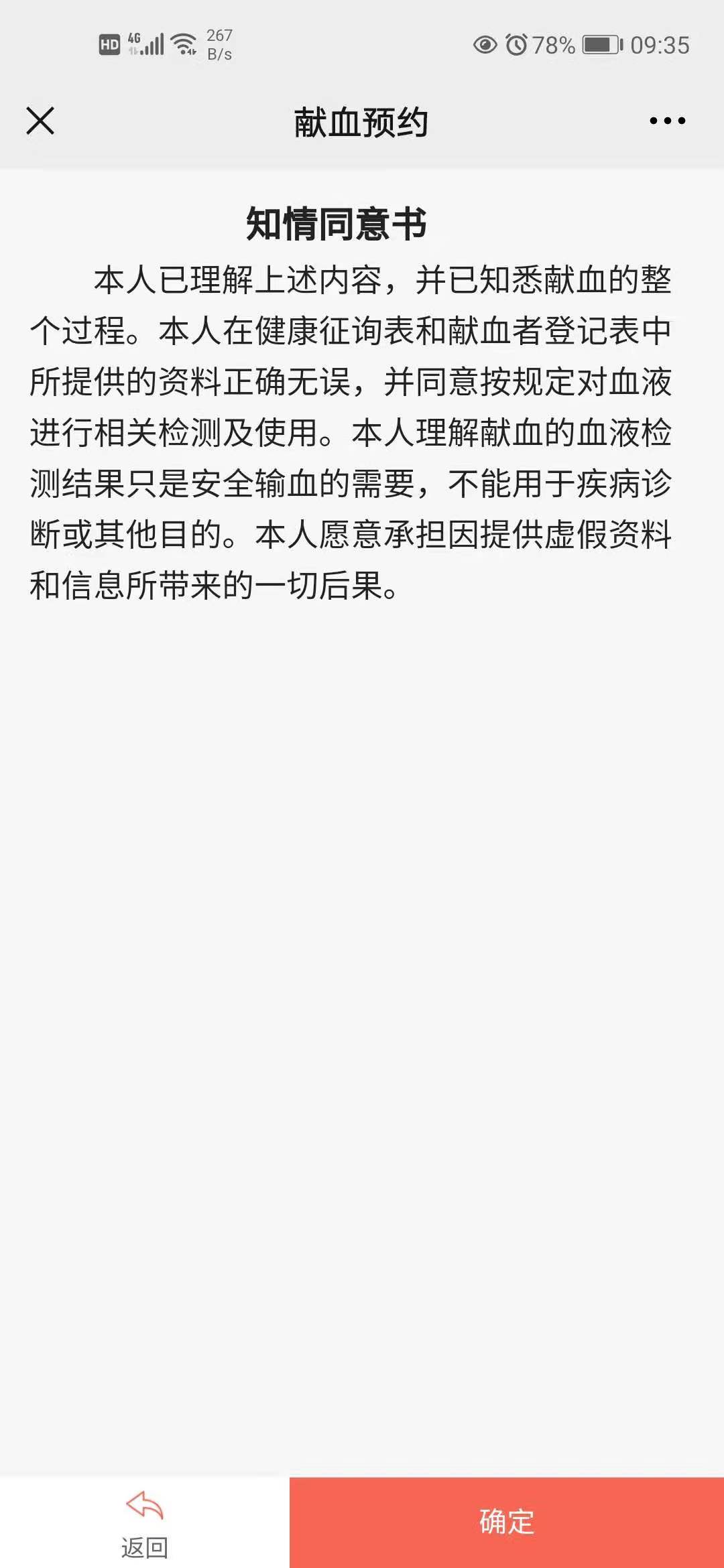This screenshot has width=724, height=1568.
Task: Open the three-dot overflow menu
Action: 667,121
